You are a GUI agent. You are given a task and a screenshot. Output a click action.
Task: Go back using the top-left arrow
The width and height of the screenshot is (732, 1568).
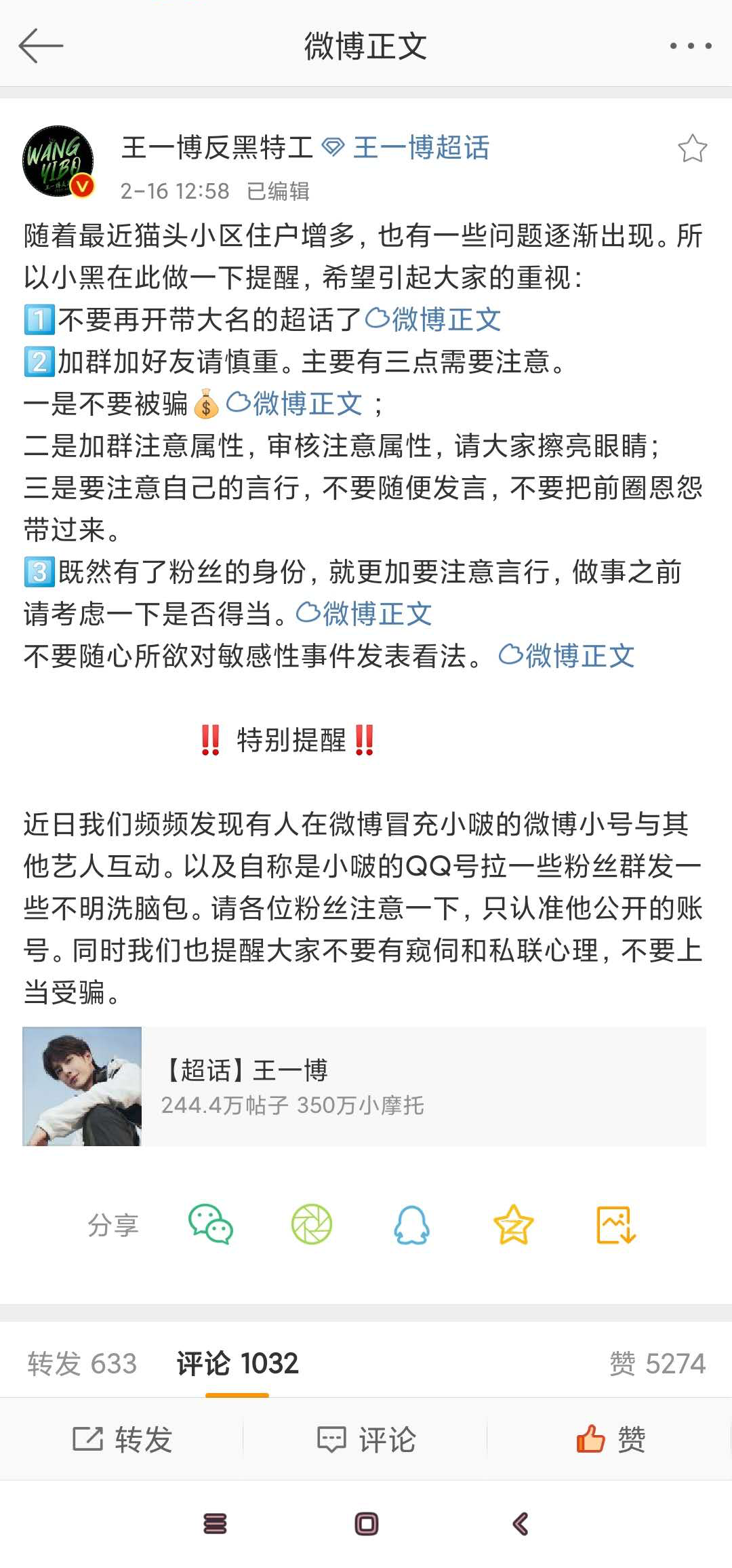[x=41, y=46]
